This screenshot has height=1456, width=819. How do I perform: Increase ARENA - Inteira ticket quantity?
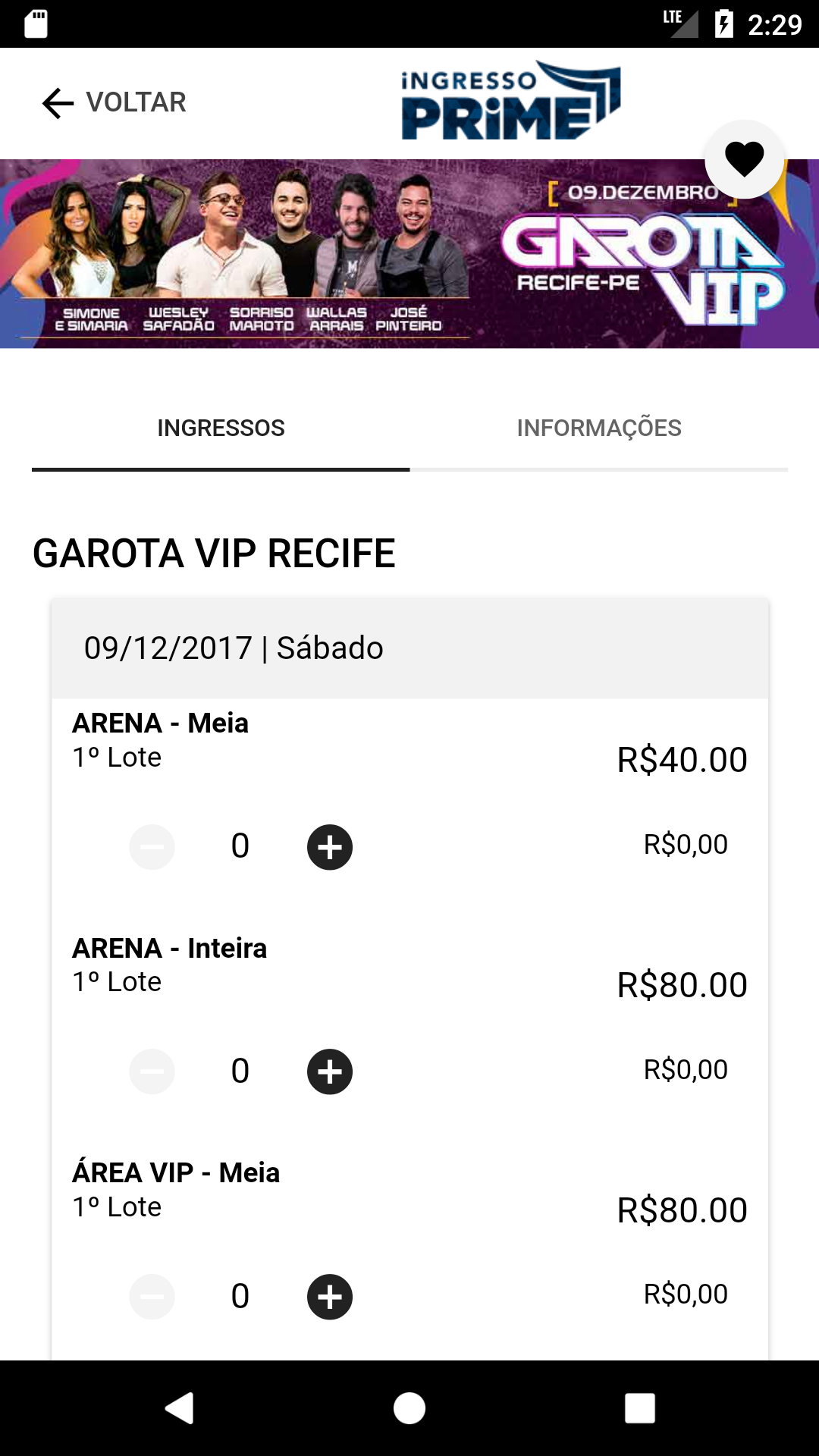(x=329, y=1072)
